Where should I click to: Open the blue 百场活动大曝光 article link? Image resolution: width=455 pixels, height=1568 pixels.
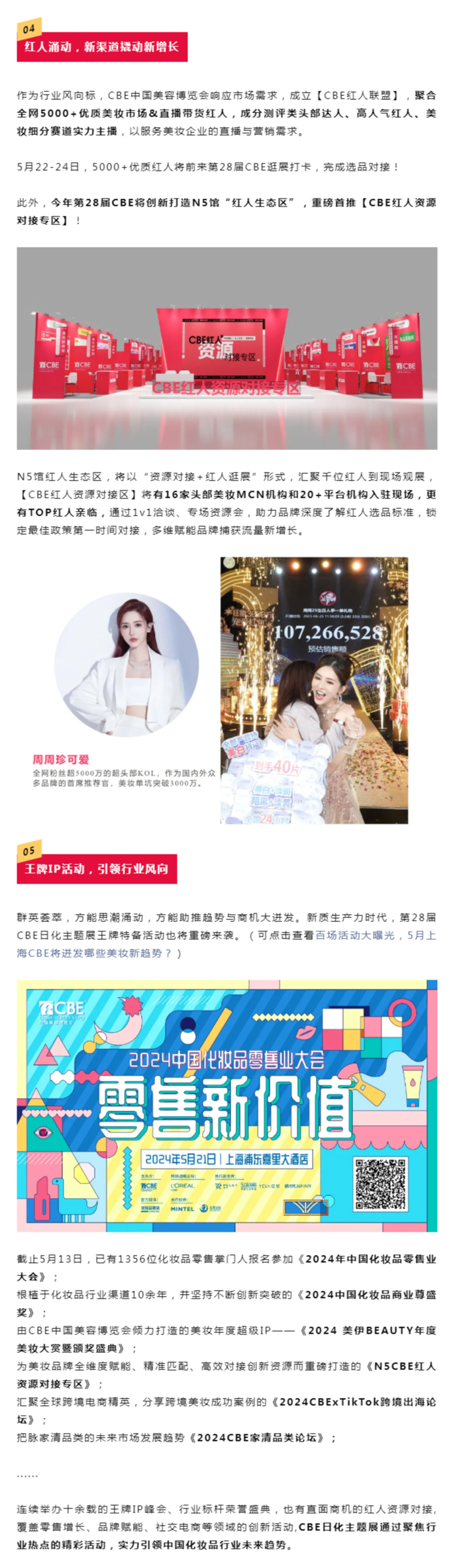[x=355, y=935]
